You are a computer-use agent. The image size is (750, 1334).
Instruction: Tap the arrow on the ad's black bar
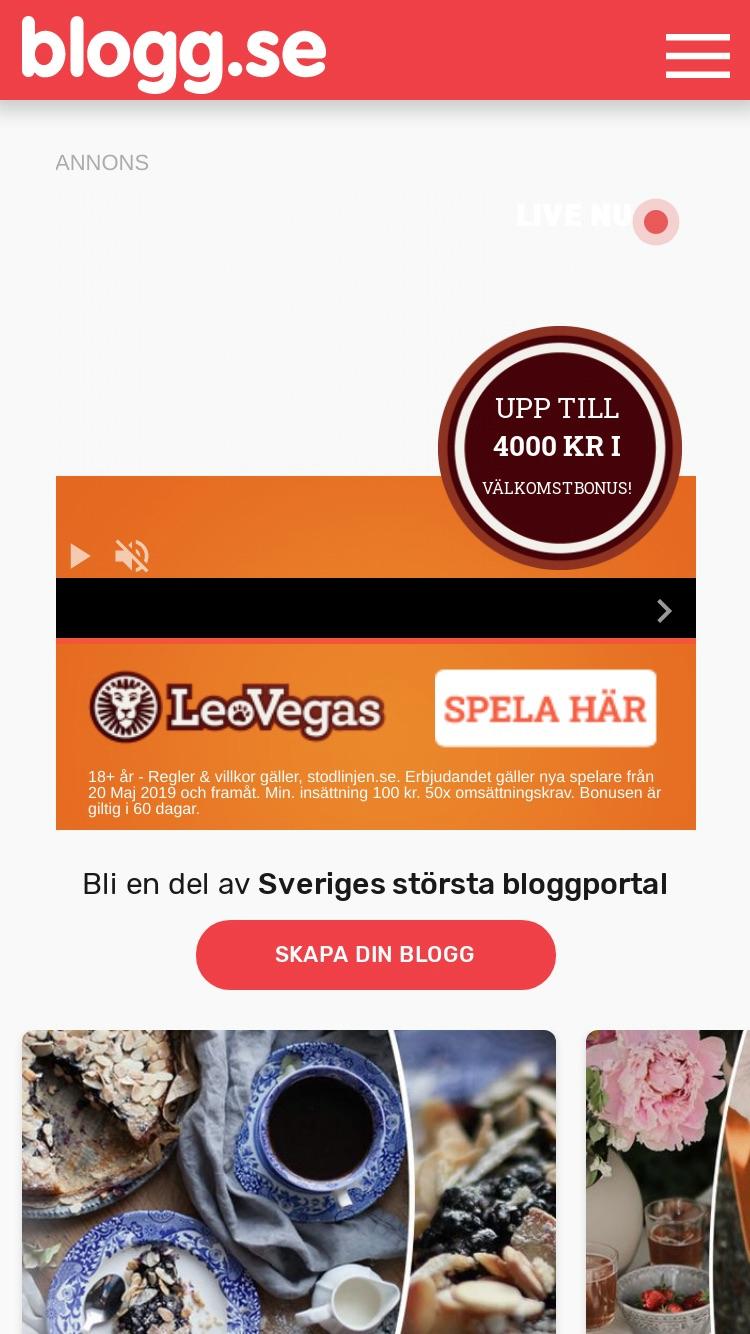click(664, 611)
